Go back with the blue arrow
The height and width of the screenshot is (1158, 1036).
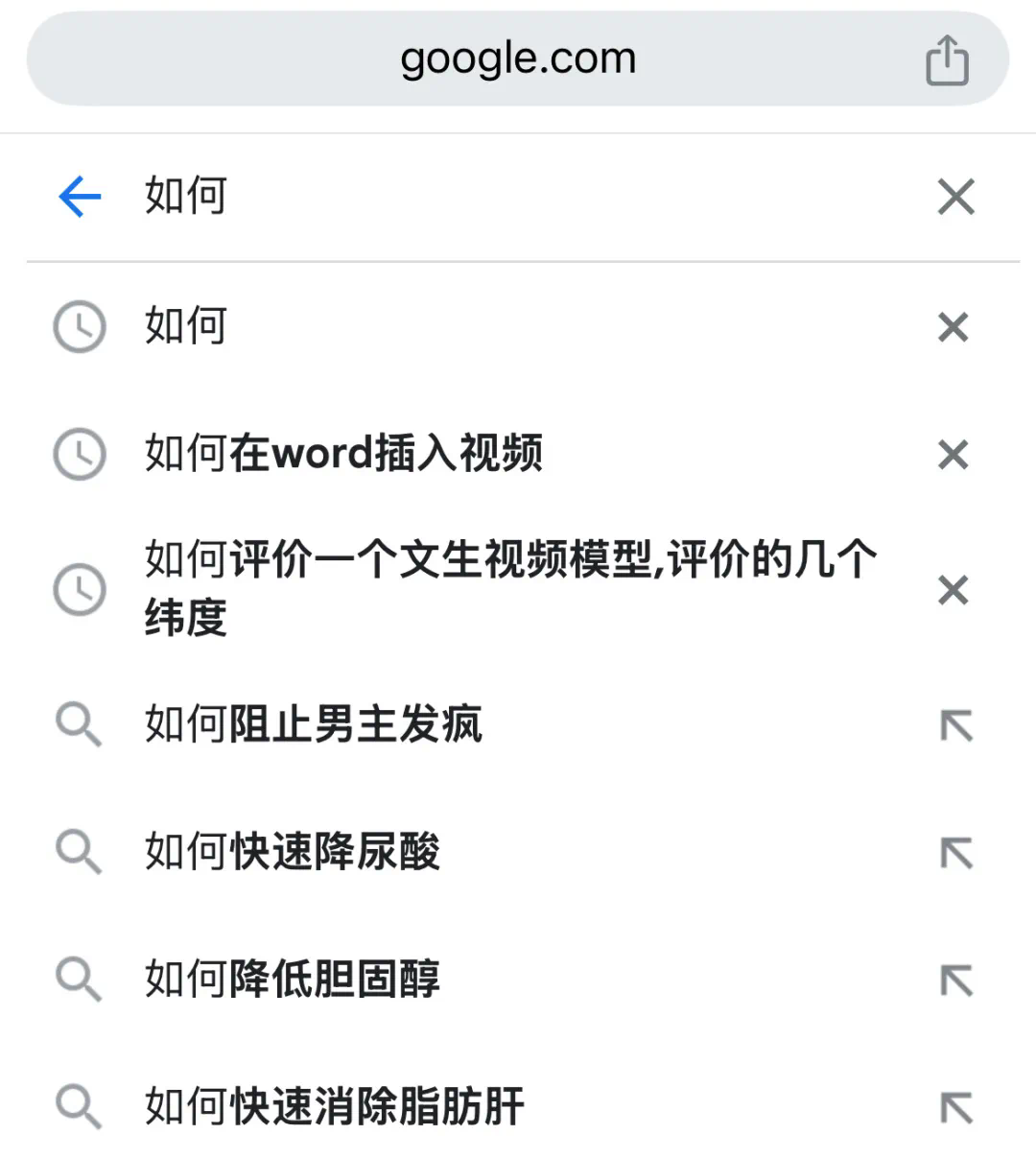80,197
